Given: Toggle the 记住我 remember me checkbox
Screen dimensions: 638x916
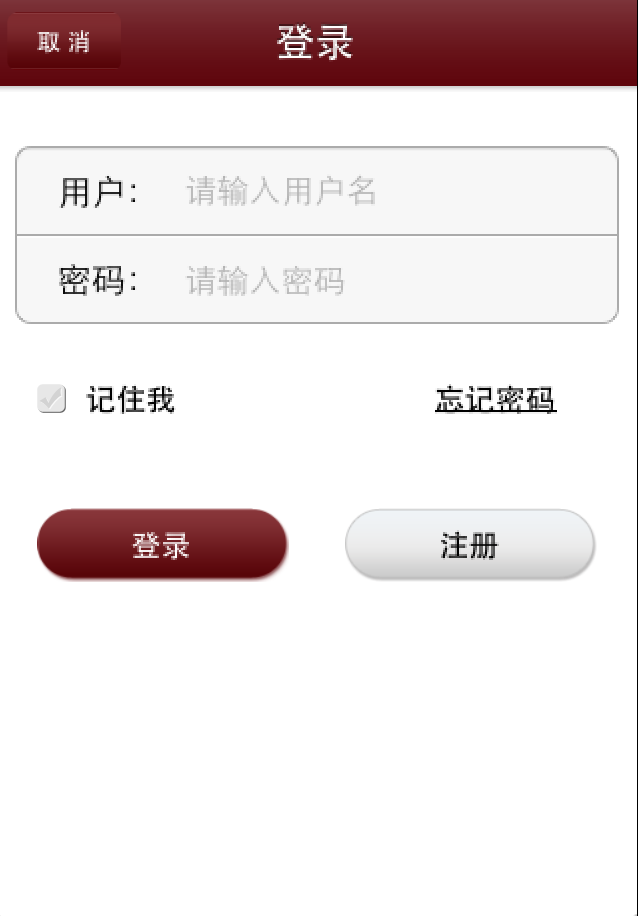Looking at the screenshot, I should point(52,400).
